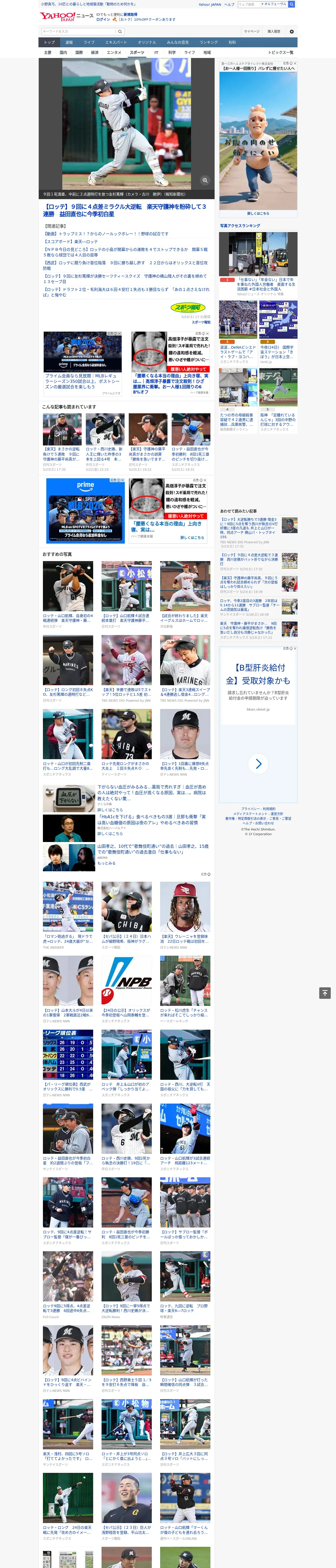Switch to the ライブ navigation tab

click(x=89, y=43)
